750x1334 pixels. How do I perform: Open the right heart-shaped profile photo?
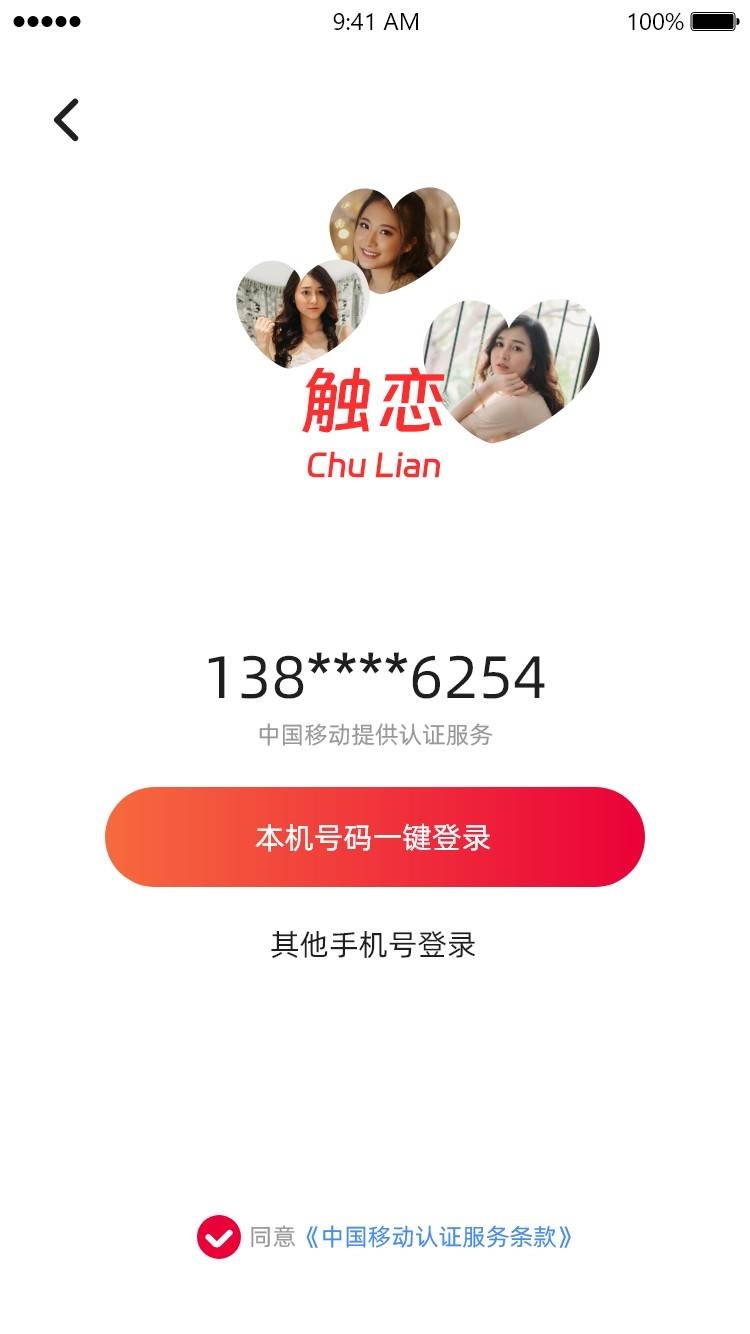pyautogui.click(x=510, y=370)
